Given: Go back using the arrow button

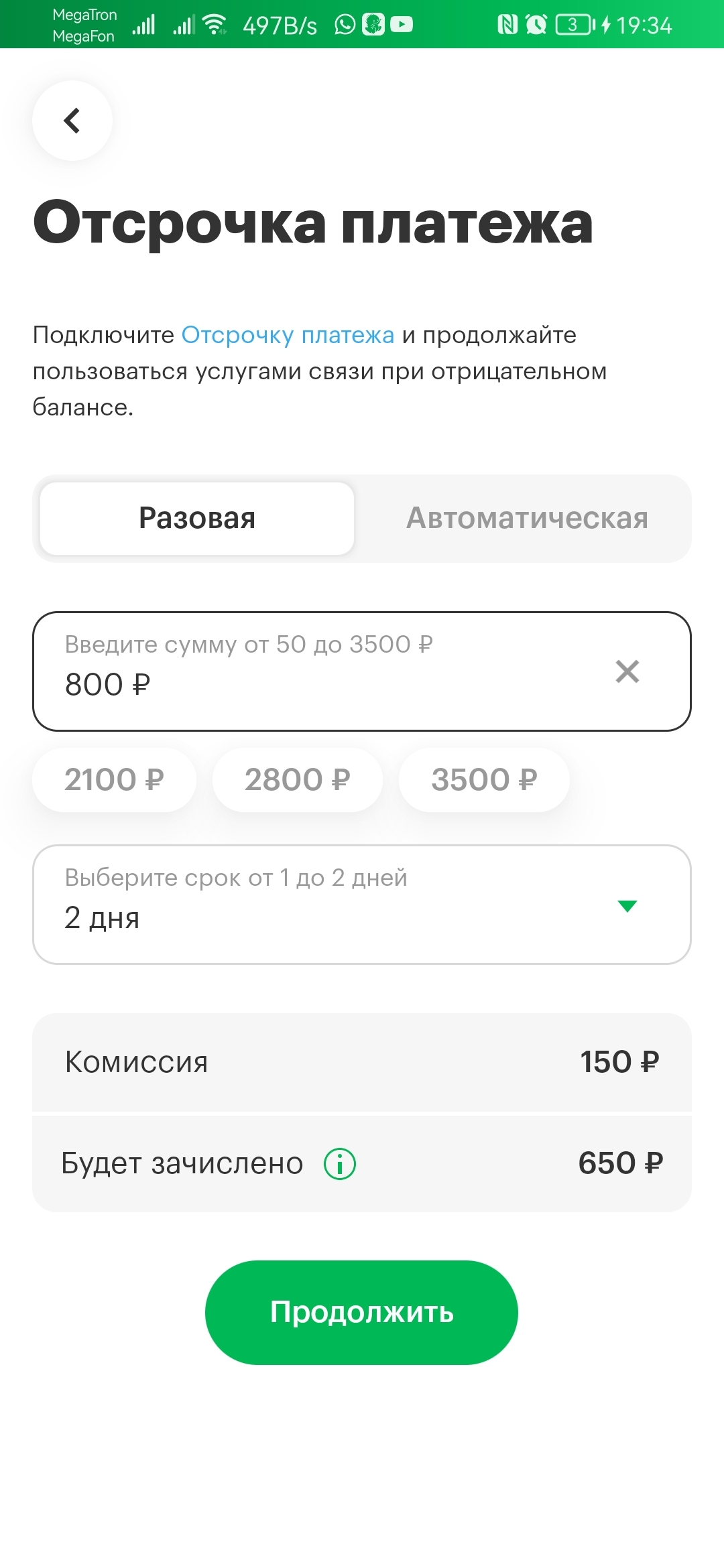Looking at the screenshot, I should click(72, 121).
